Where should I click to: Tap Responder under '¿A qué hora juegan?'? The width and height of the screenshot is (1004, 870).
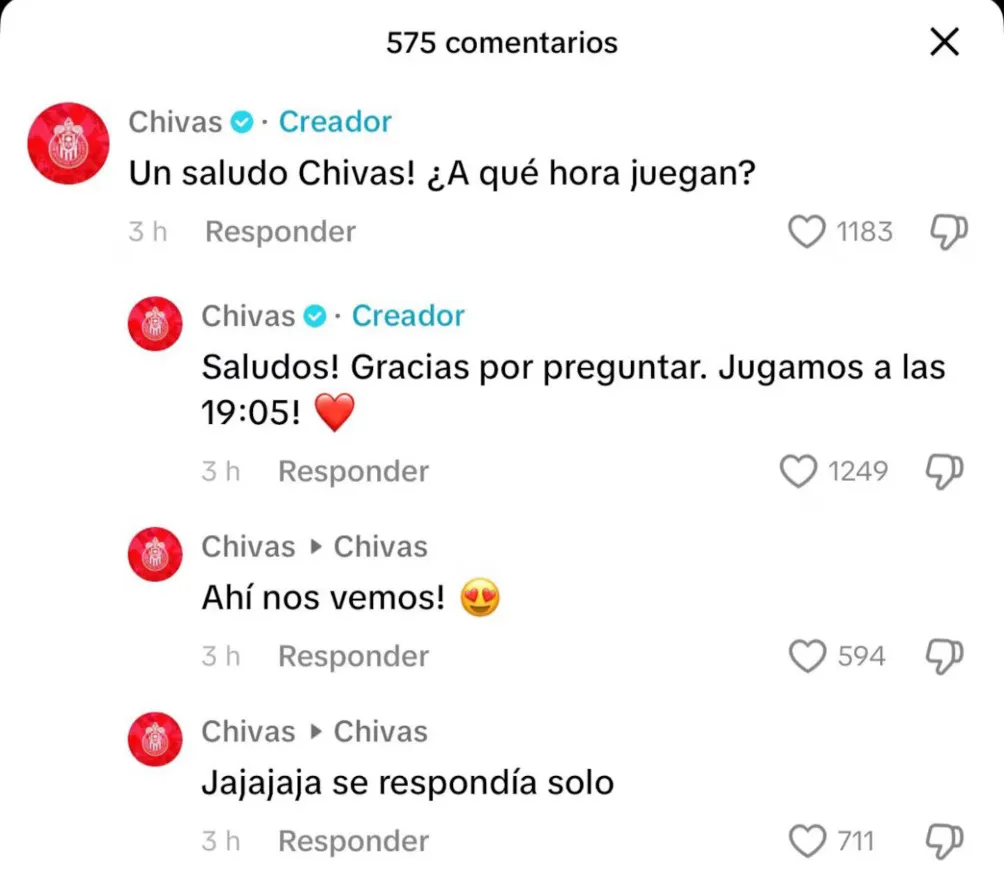[x=280, y=232]
